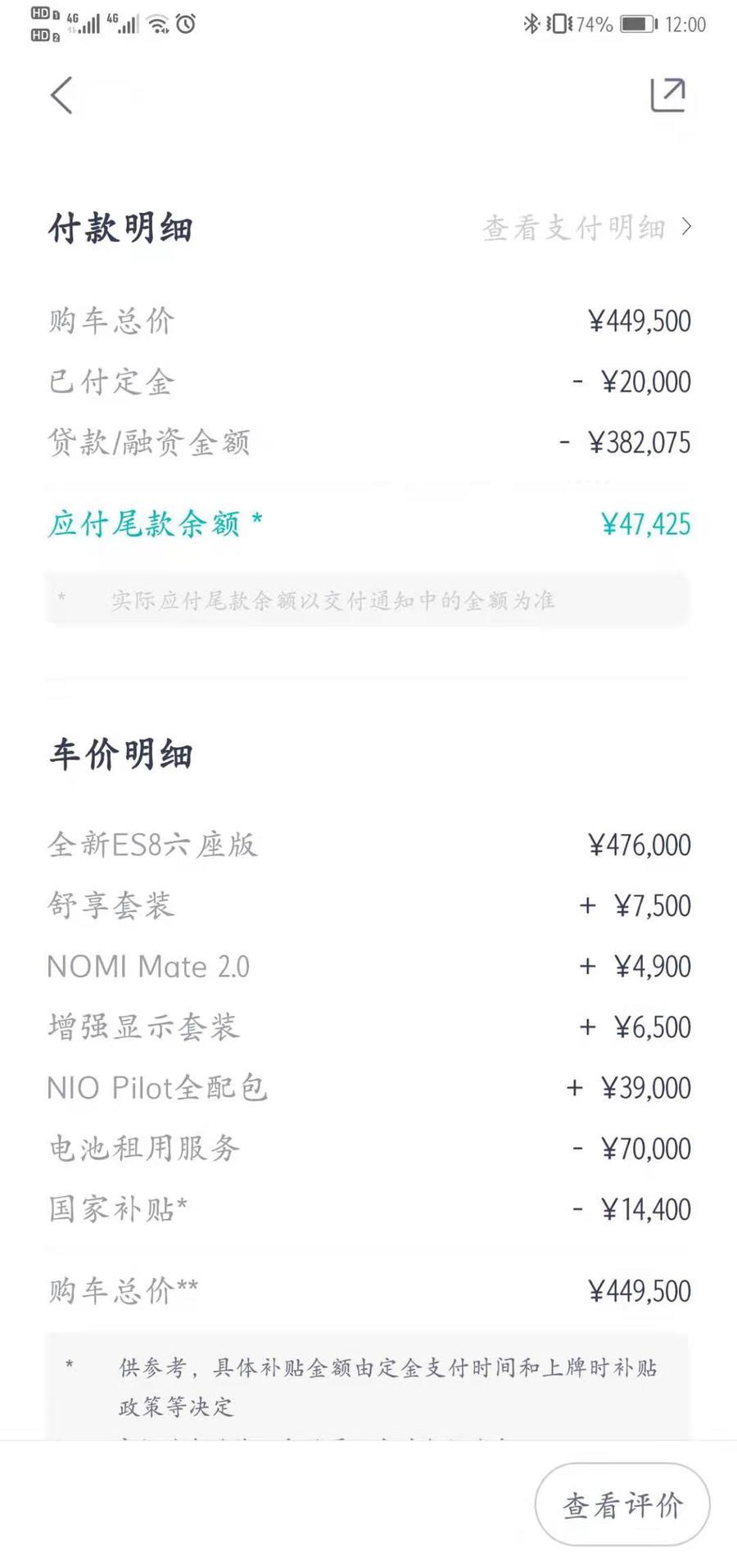Tap the 查看评价 button

pyautogui.click(x=622, y=1504)
